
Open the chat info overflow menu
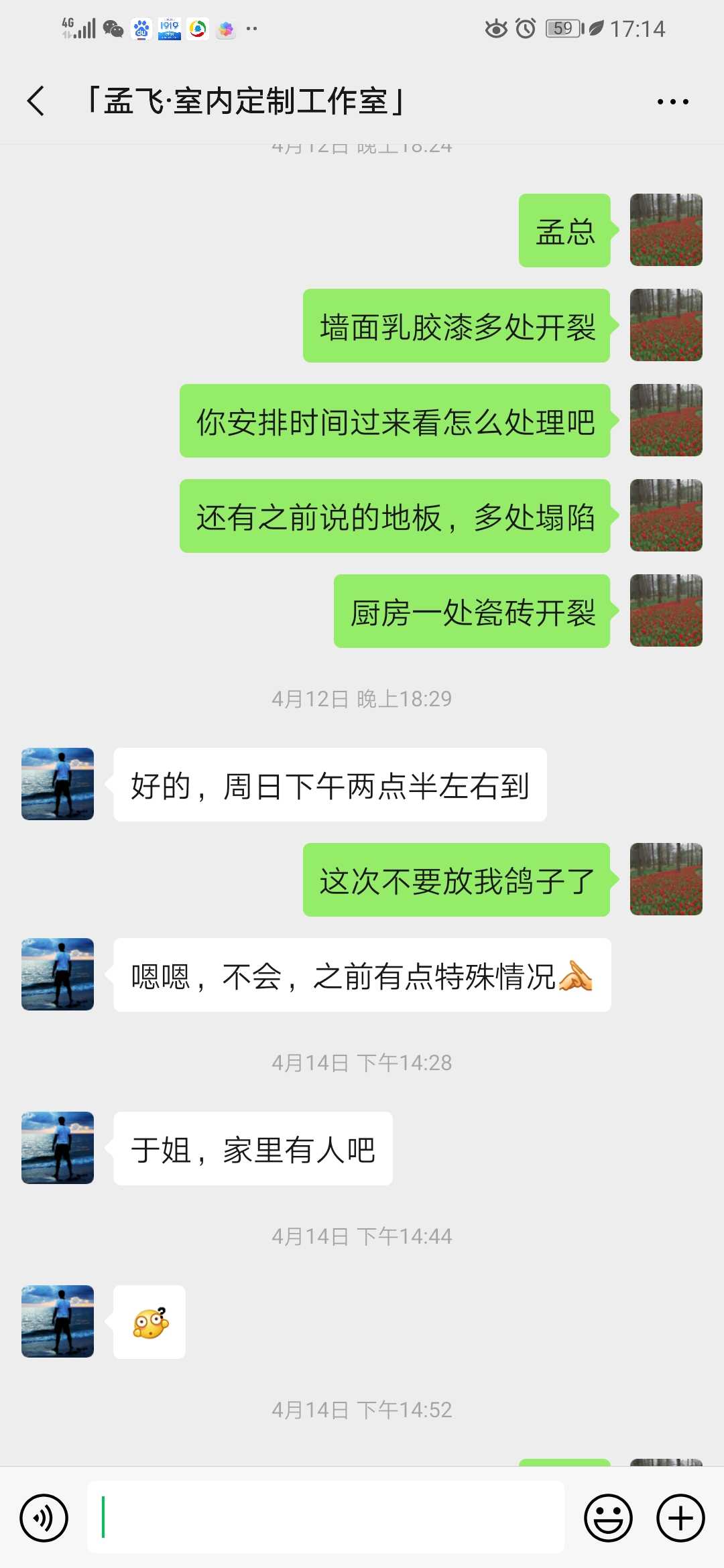672,102
